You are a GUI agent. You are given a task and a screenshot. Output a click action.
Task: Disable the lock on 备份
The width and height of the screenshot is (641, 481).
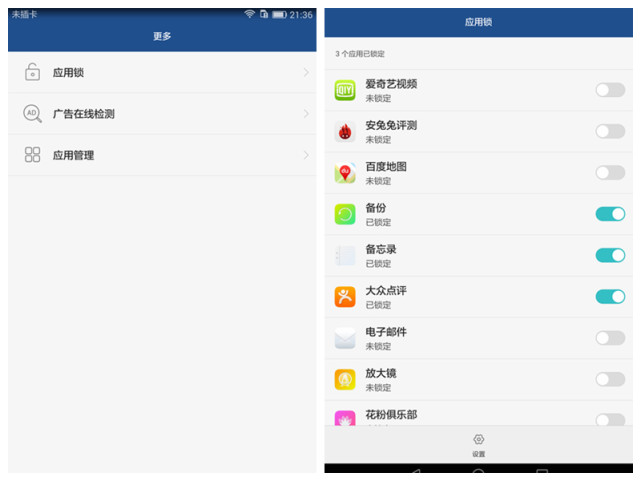(x=610, y=214)
